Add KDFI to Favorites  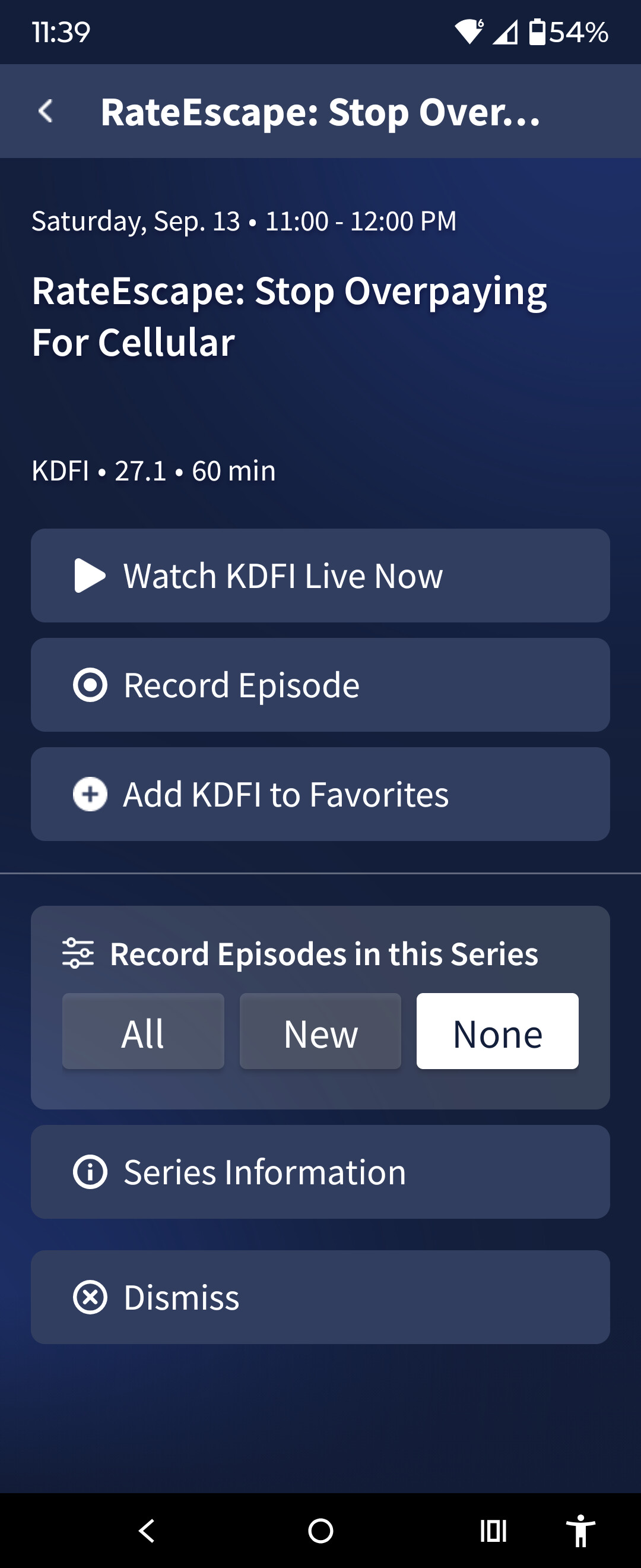coord(320,794)
